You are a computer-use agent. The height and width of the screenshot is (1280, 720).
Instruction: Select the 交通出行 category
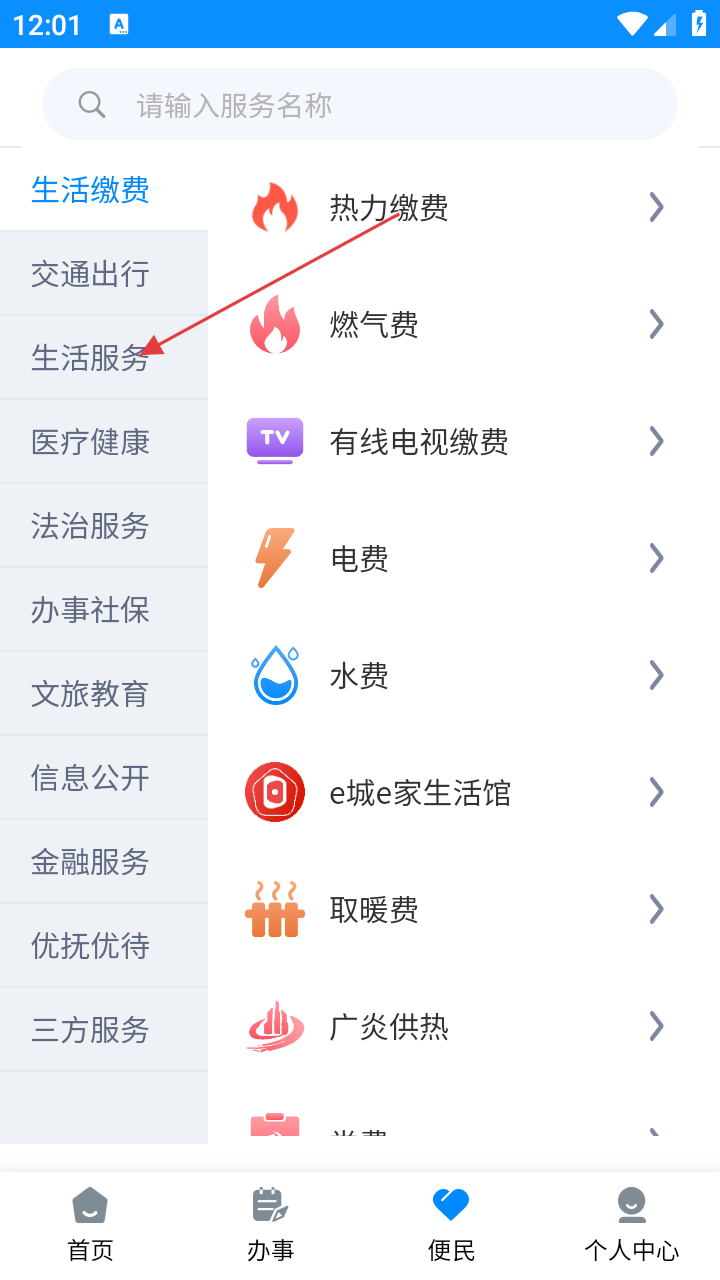tap(104, 274)
